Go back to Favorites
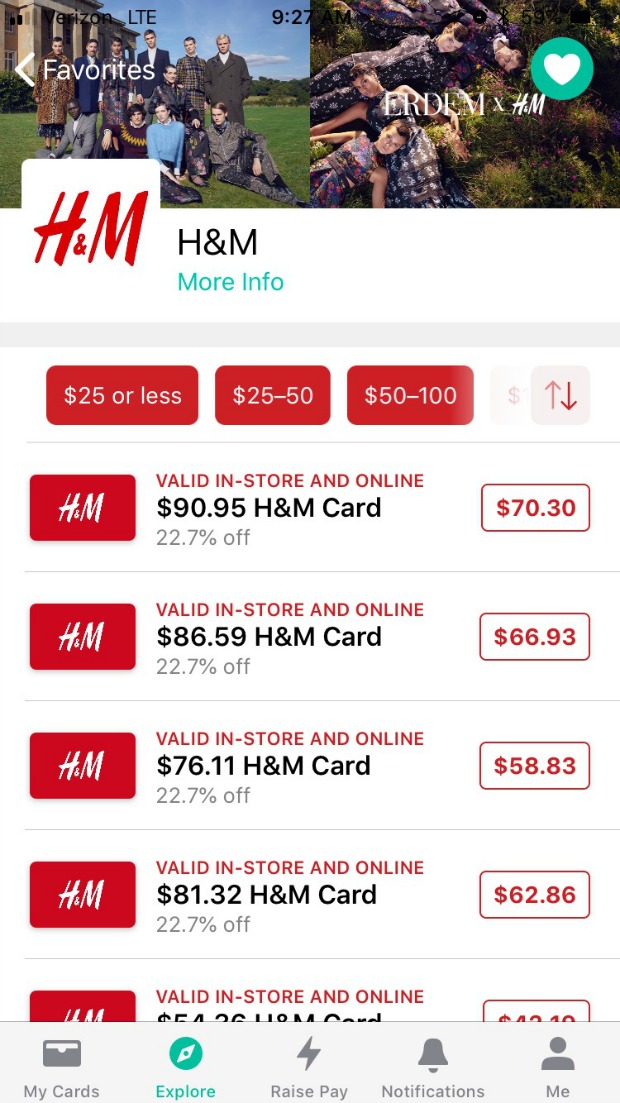The width and height of the screenshot is (620, 1103). coord(86,70)
